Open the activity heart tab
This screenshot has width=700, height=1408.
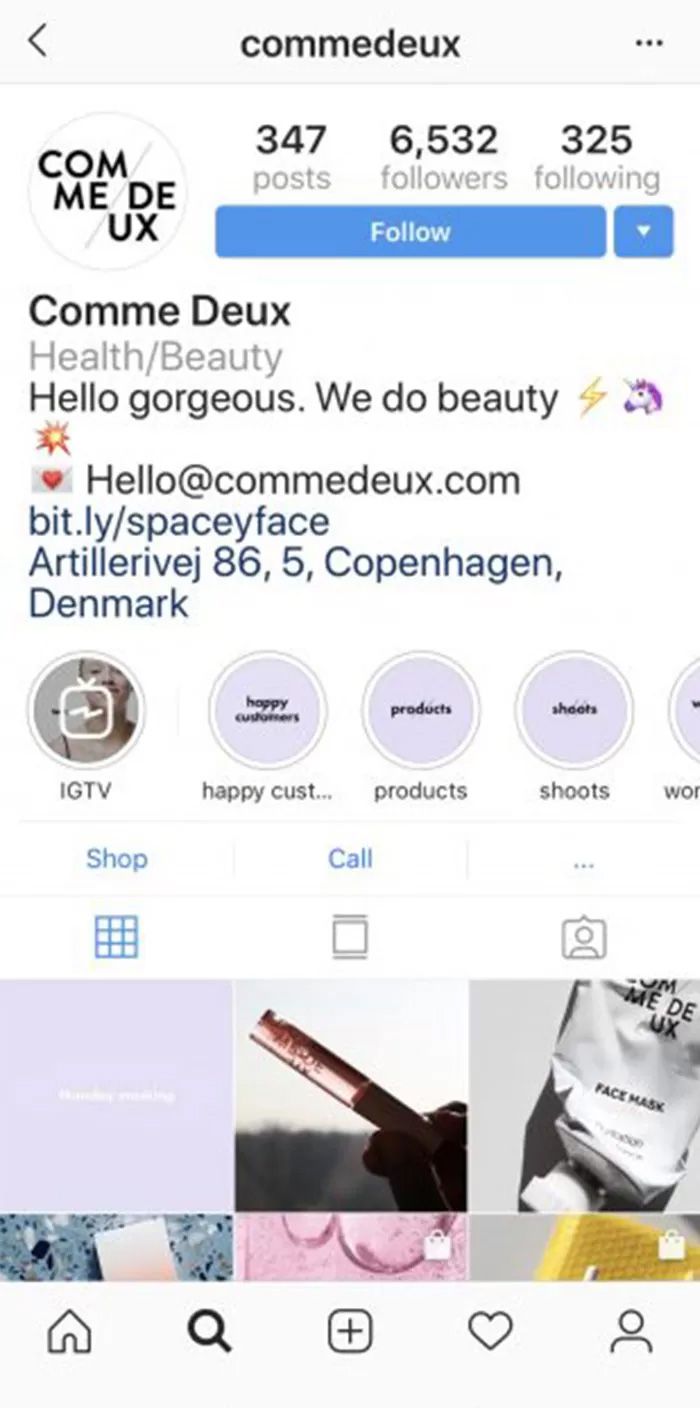click(x=490, y=1333)
